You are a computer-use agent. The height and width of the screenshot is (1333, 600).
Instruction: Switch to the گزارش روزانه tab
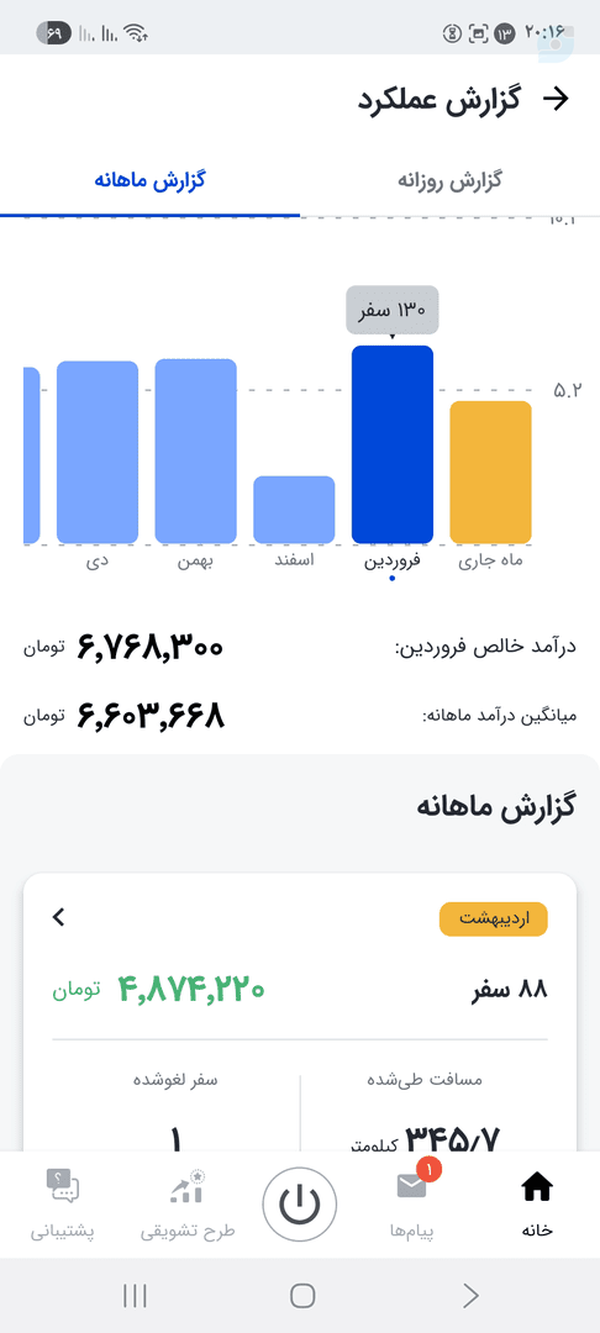[450, 181]
